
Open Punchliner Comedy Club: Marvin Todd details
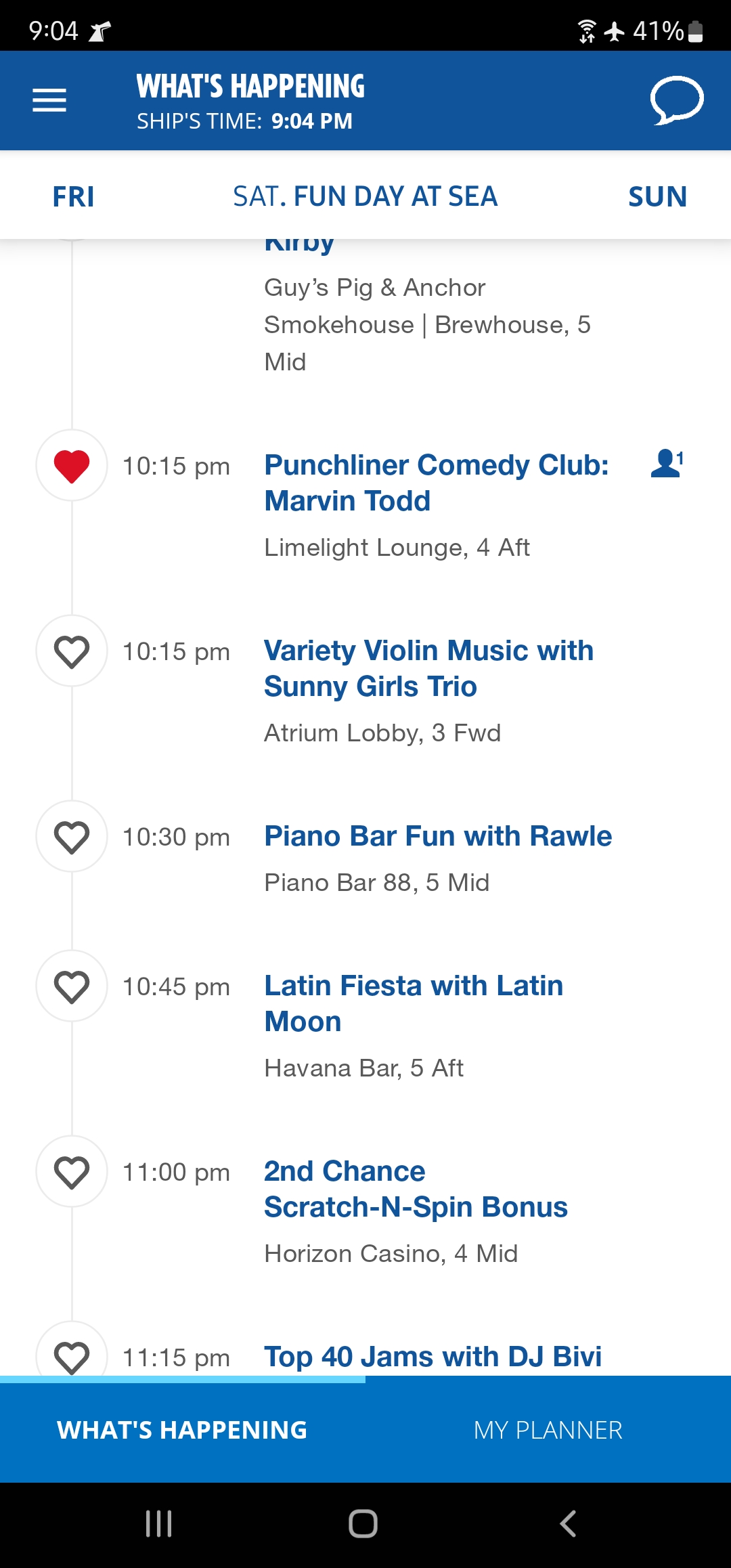point(437,483)
